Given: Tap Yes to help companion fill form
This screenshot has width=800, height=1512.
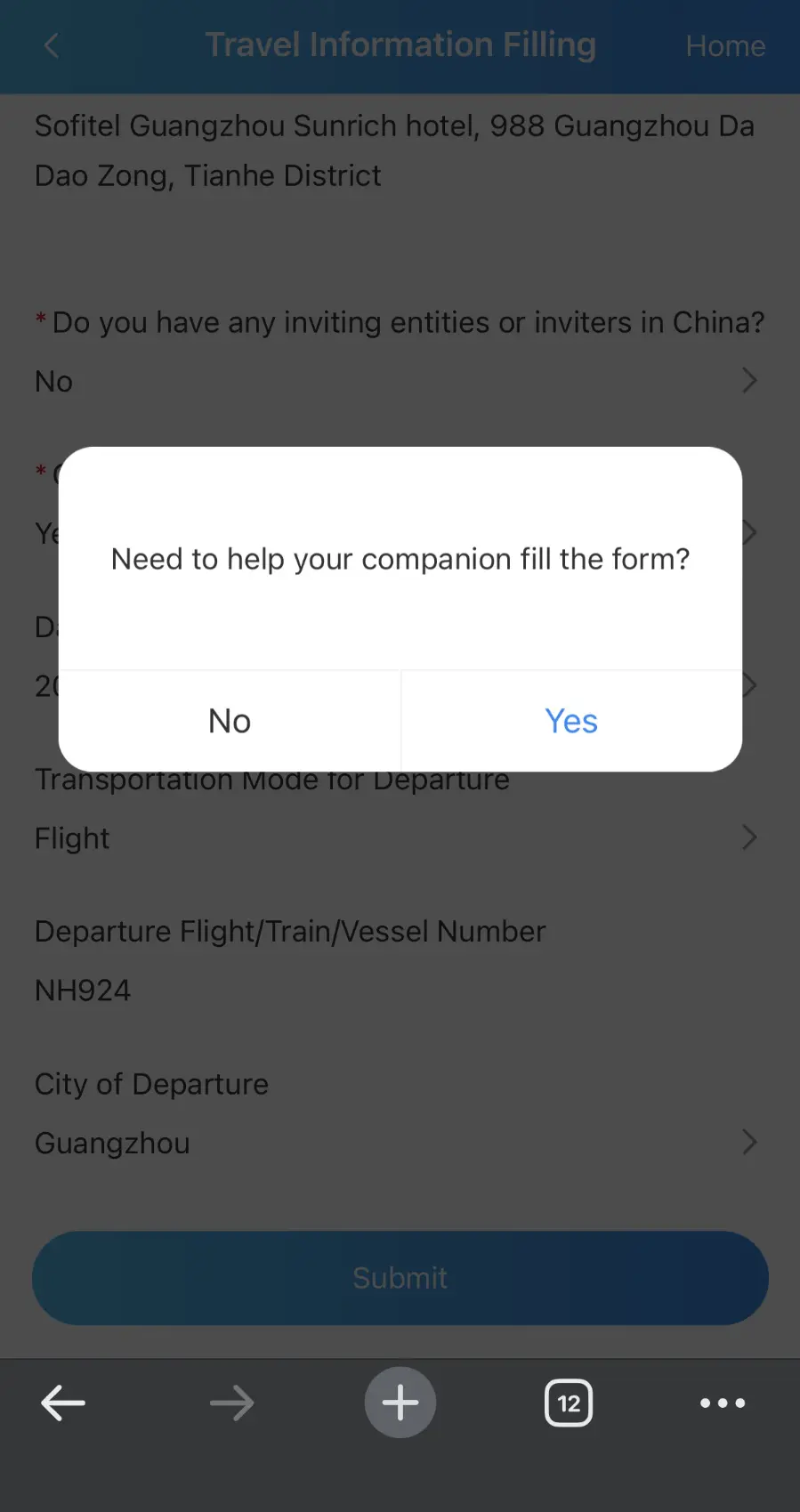Looking at the screenshot, I should pos(571,721).
